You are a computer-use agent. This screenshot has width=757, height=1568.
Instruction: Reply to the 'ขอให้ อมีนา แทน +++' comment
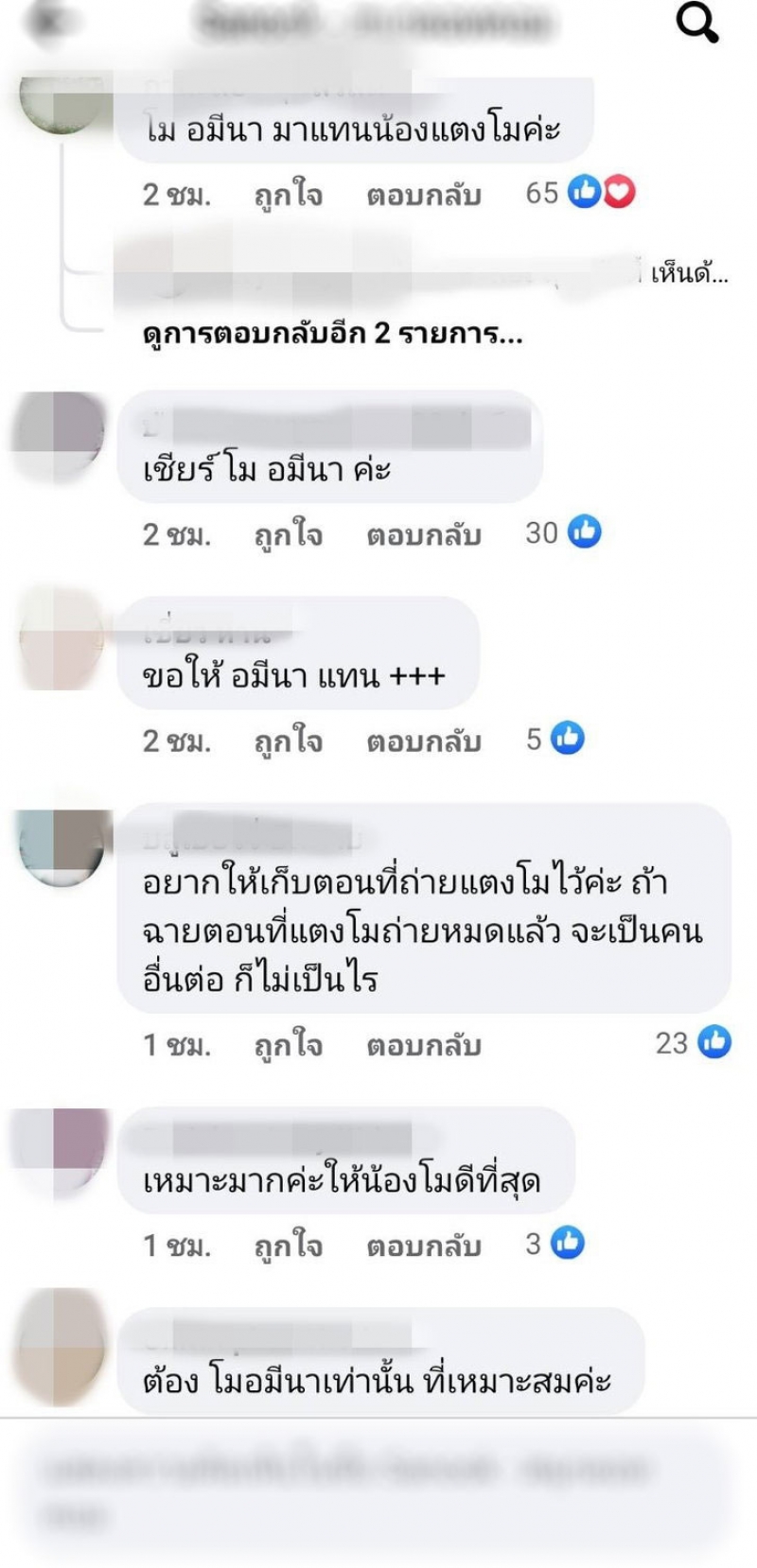pyautogui.click(x=423, y=740)
